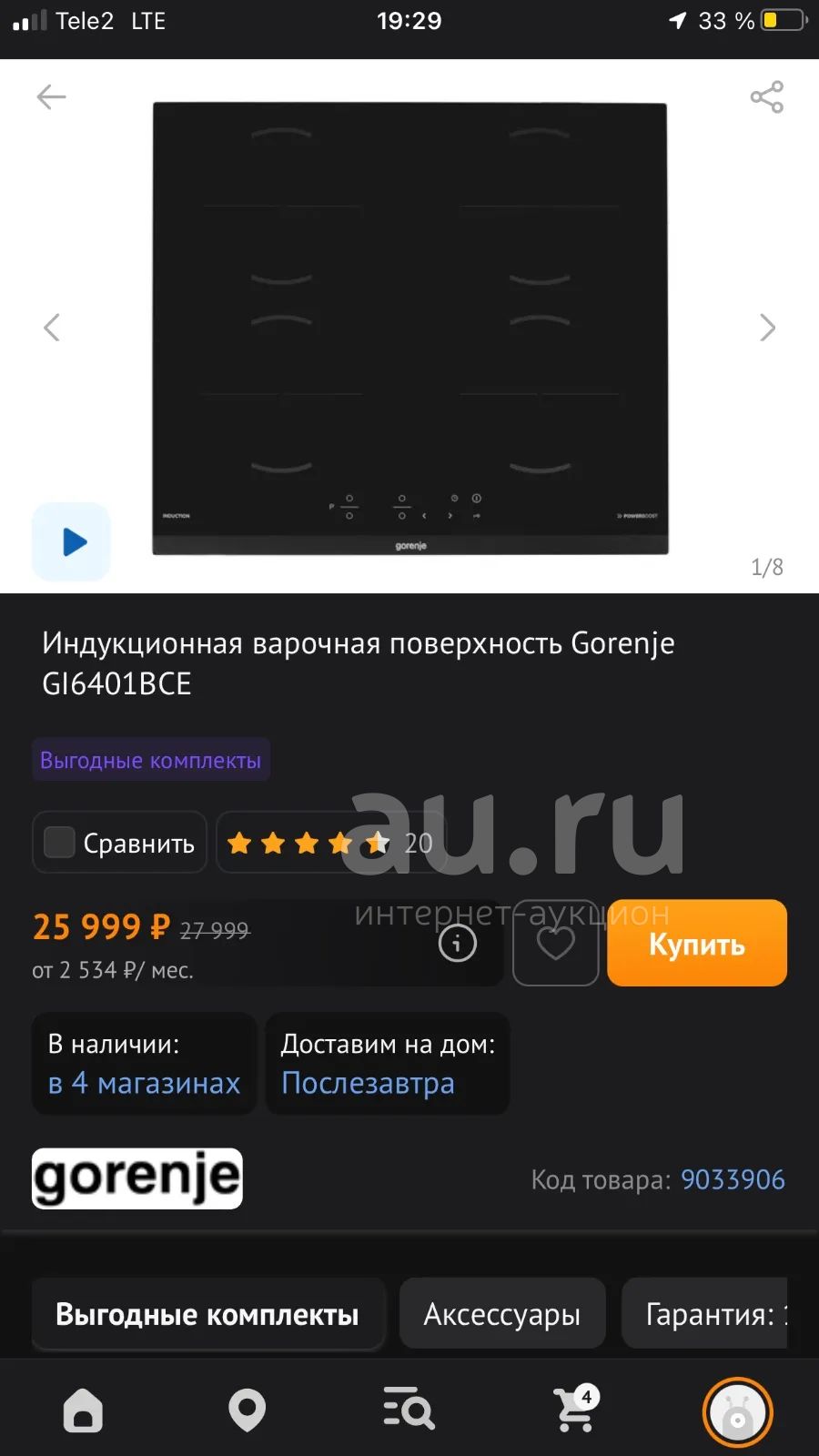Add product to favorites with heart
The image size is (819, 1456).
tap(555, 943)
